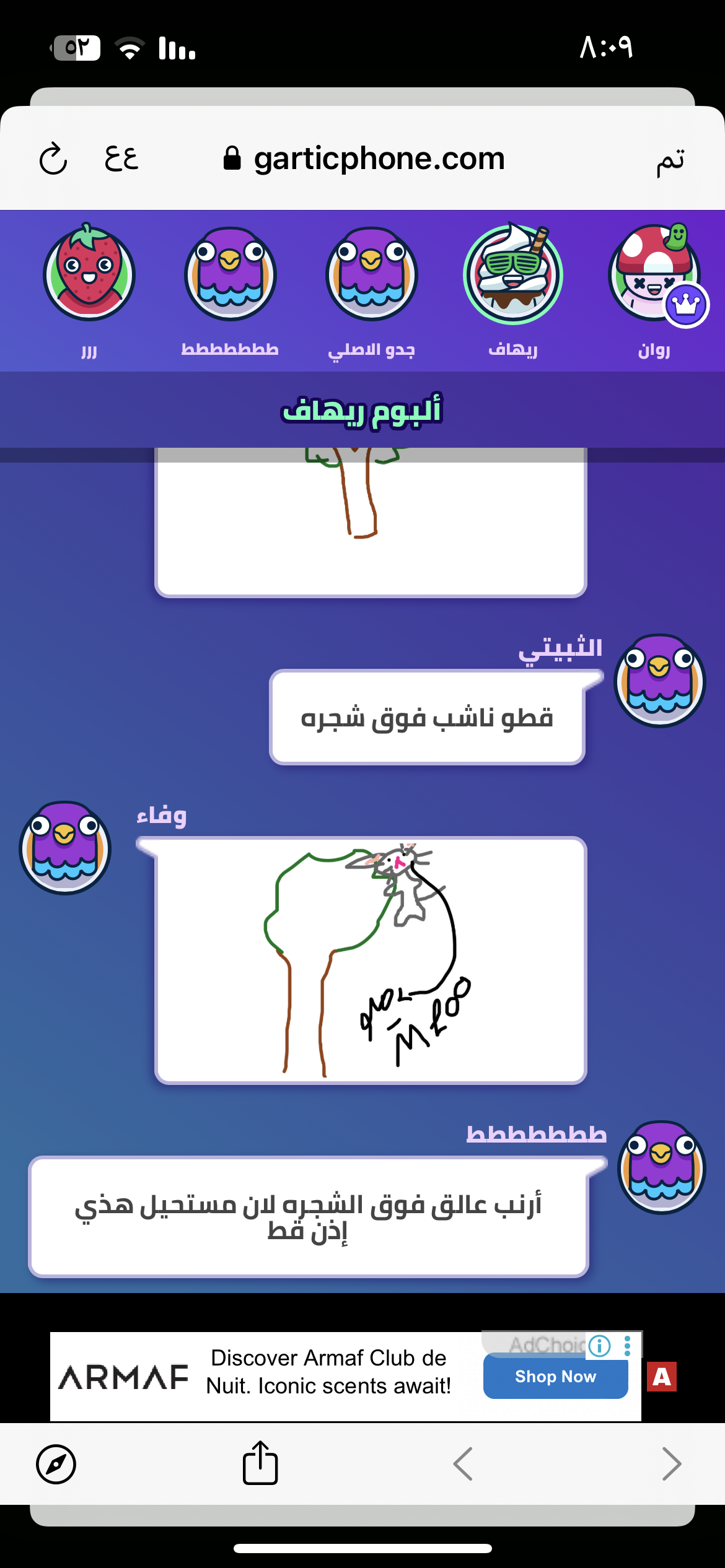725x1568 pixels.
Task: Select جدو الاصلي's bird avatar
Action: click(x=372, y=274)
